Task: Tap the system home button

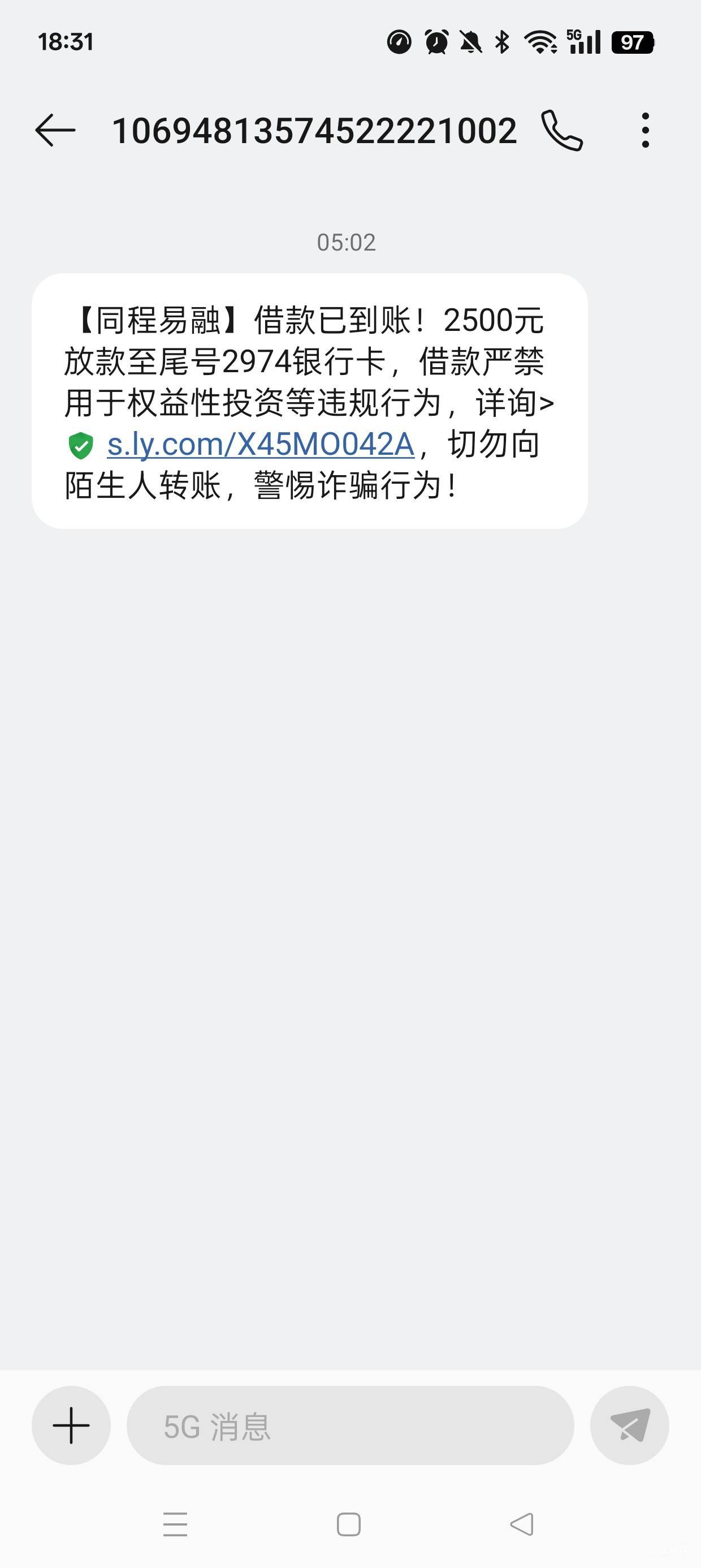Action: (x=349, y=1525)
